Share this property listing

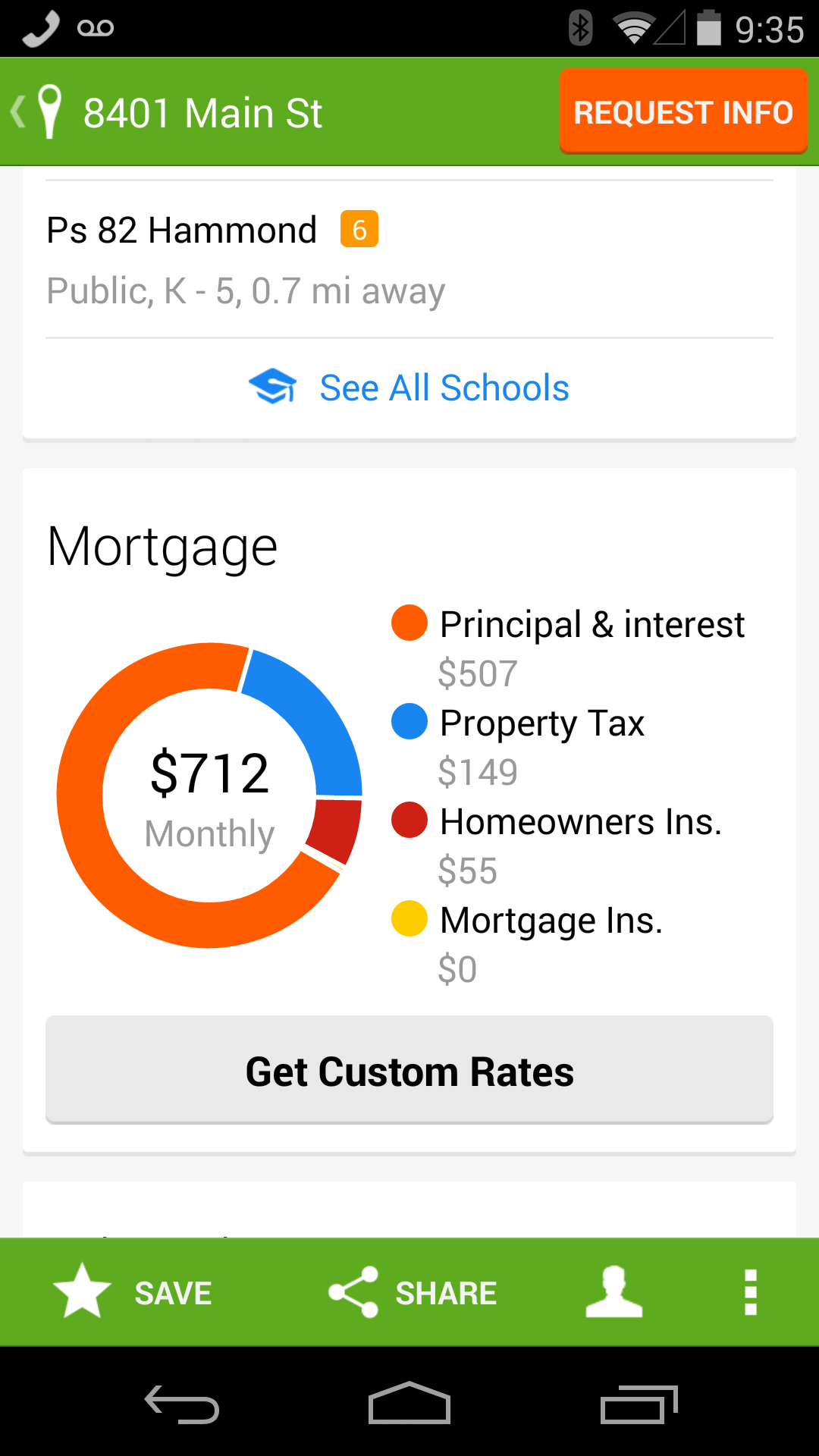coord(413,1292)
